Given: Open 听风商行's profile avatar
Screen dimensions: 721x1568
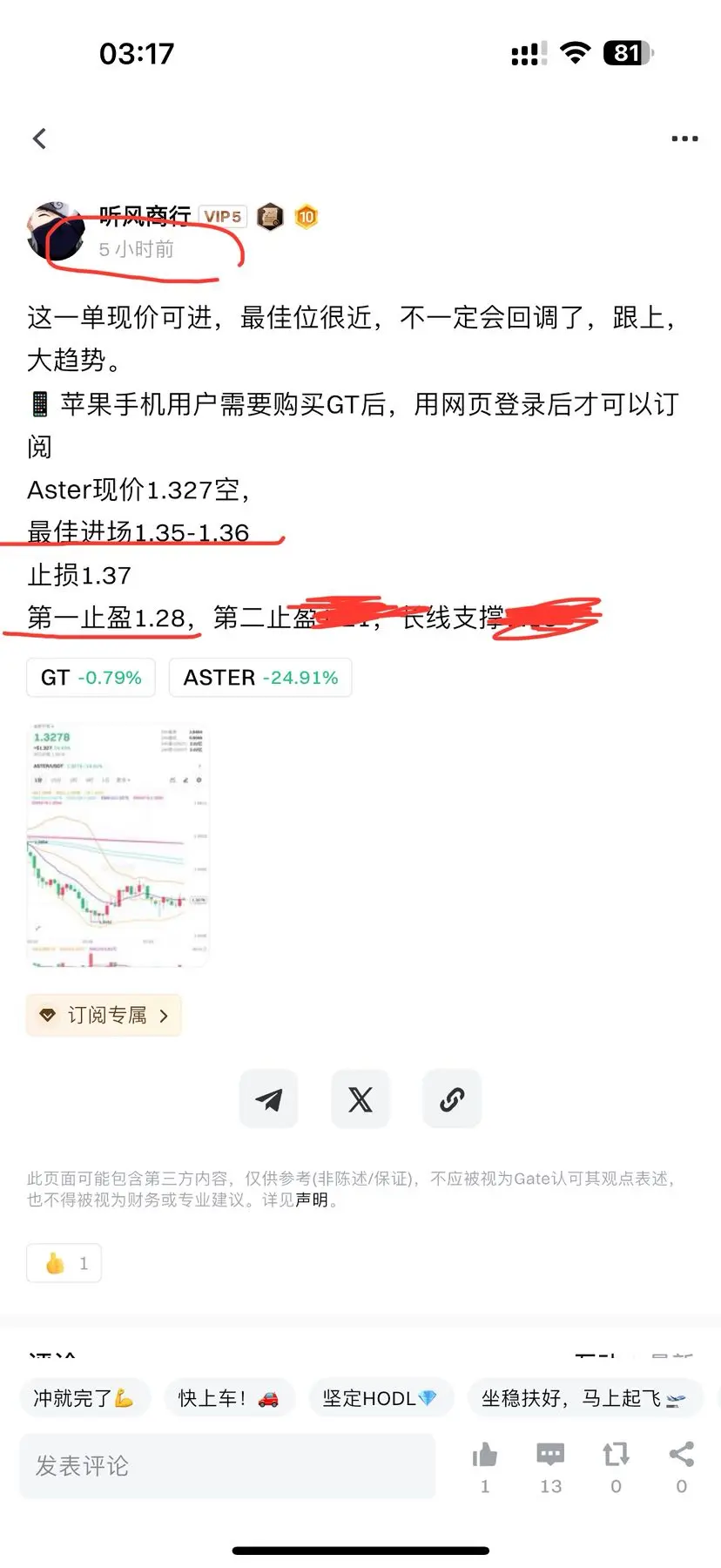Looking at the screenshot, I should 56,231.
